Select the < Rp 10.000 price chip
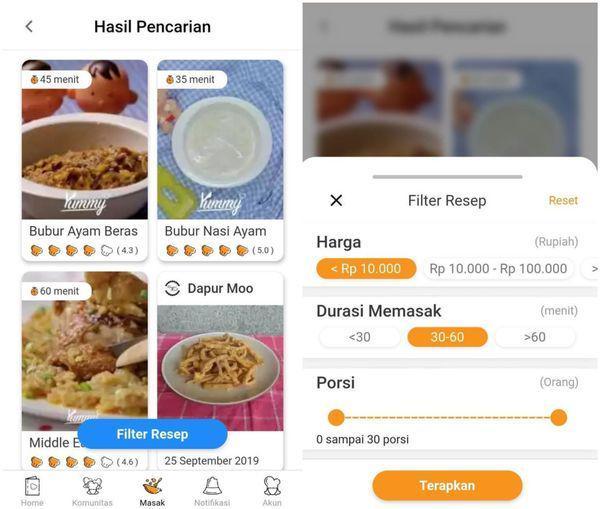The width and height of the screenshot is (600, 509). coord(366,268)
